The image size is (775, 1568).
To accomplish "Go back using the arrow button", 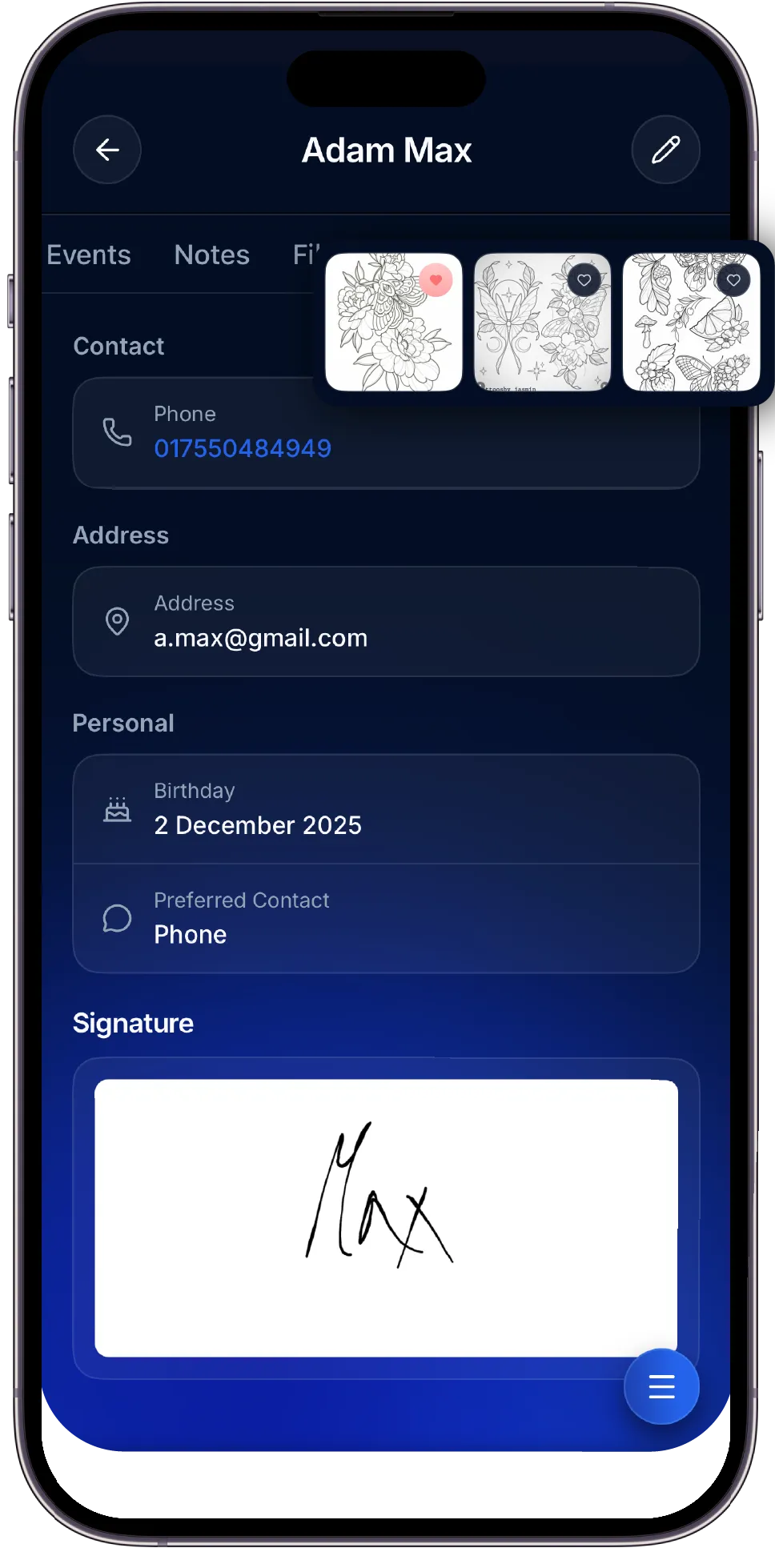I will tap(107, 150).
